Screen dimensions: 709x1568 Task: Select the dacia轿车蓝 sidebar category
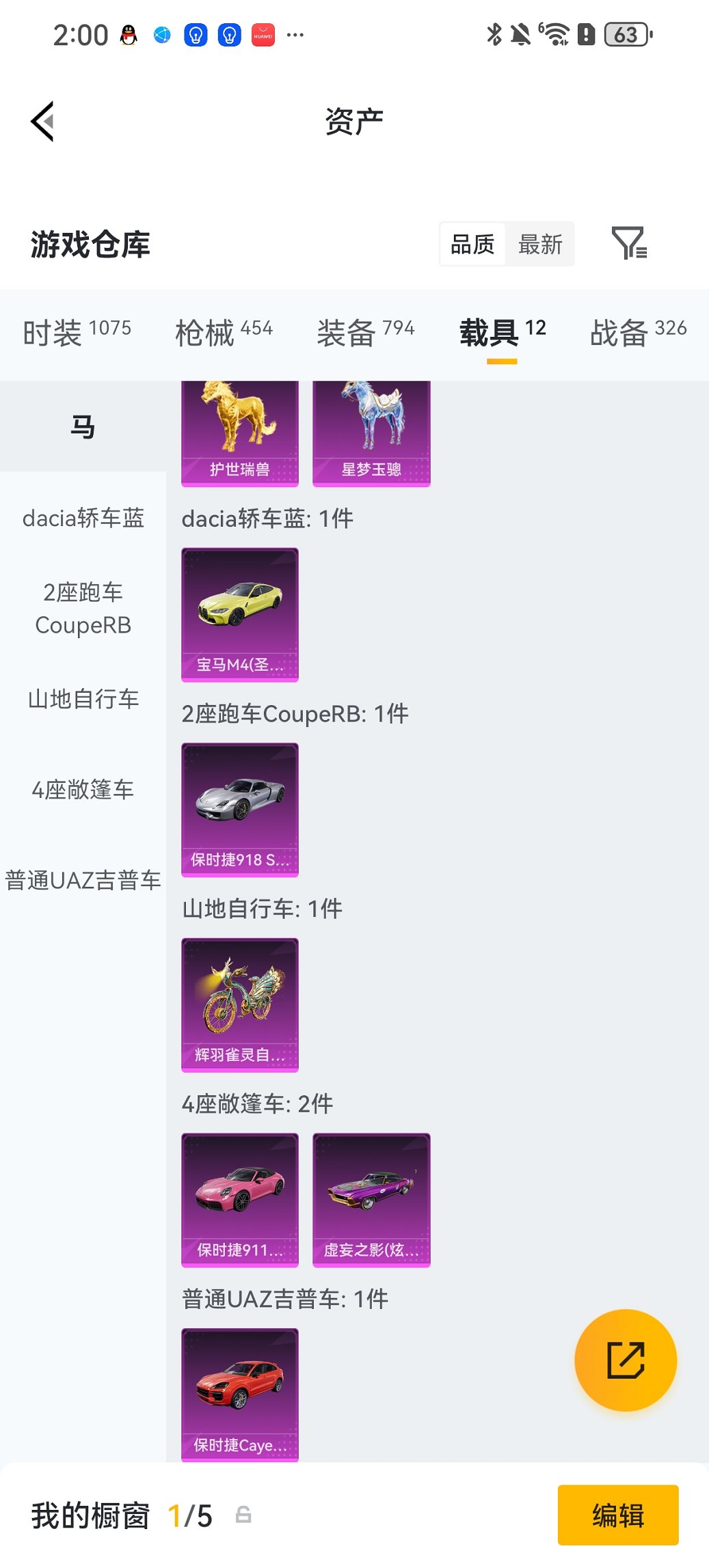82,519
